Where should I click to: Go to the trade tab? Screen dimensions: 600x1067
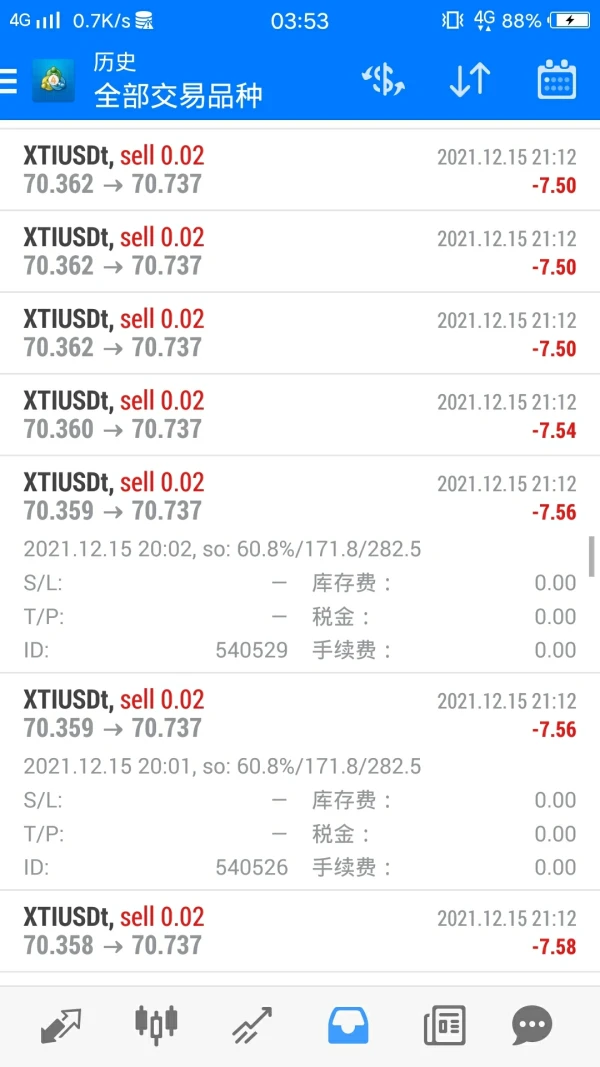coord(252,1025)
